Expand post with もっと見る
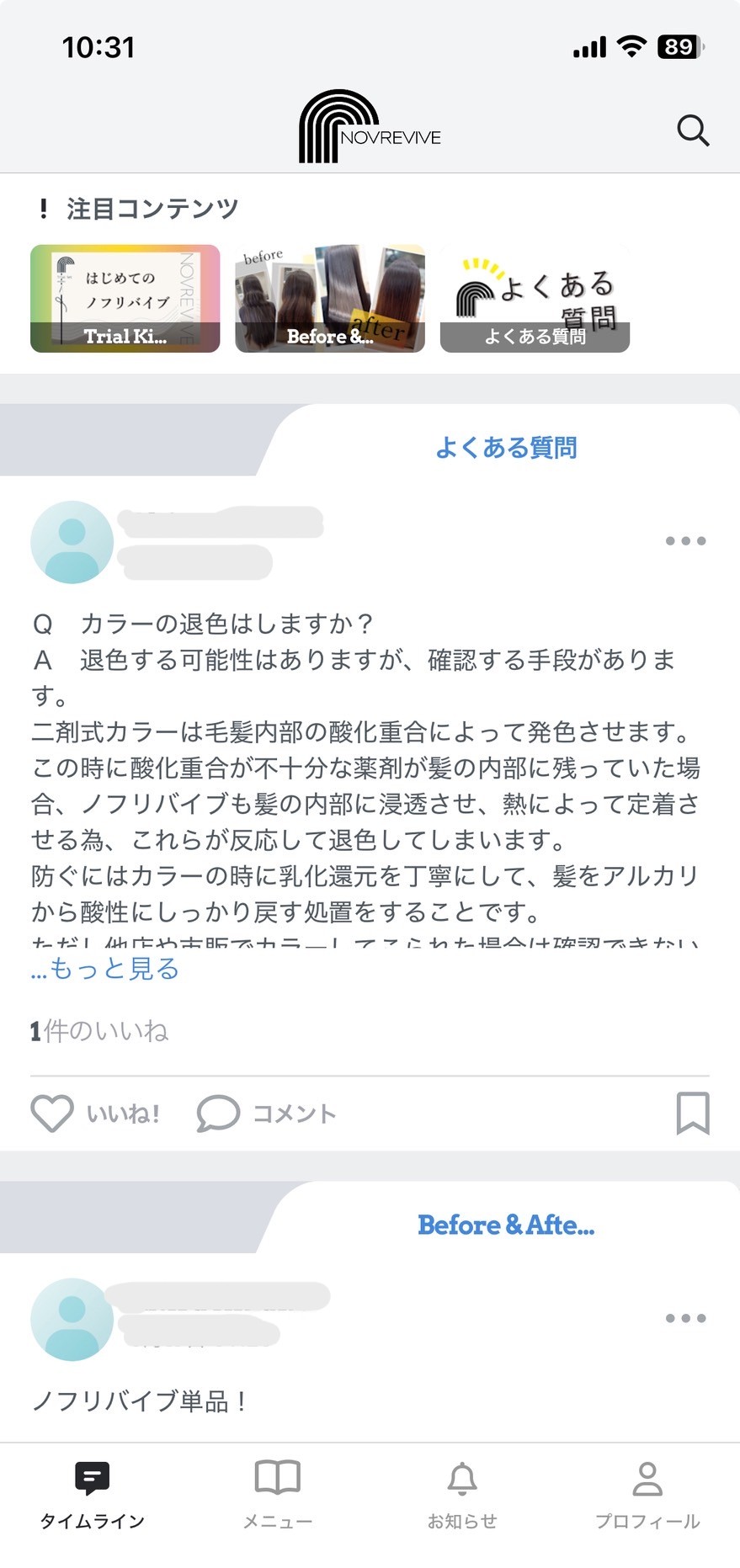Image resolution: width=740 pixels, height=1568 pixels. point(106,969)
